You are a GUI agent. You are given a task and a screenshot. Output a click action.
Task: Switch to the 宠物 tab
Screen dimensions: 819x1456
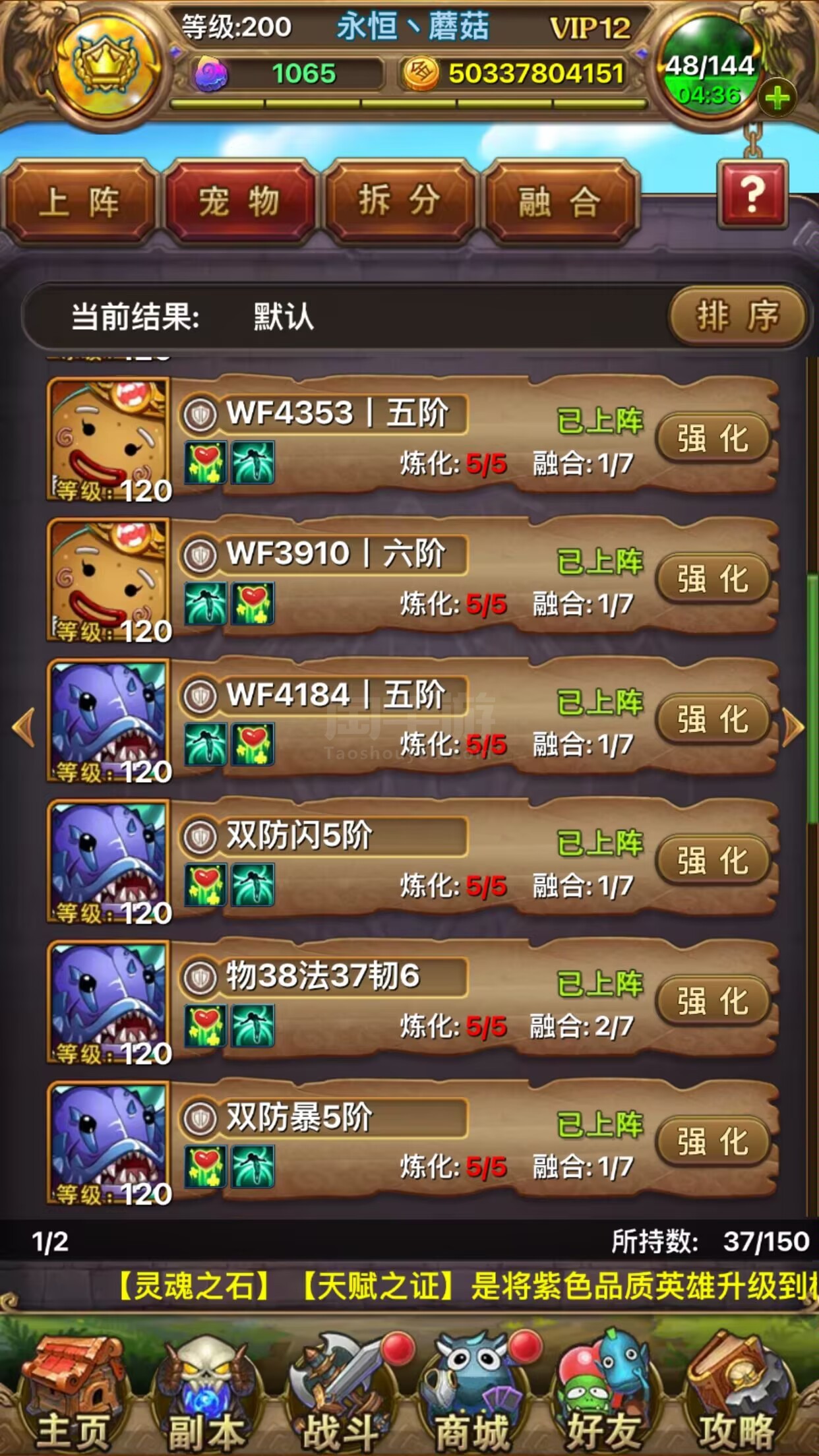coord(239,202)
